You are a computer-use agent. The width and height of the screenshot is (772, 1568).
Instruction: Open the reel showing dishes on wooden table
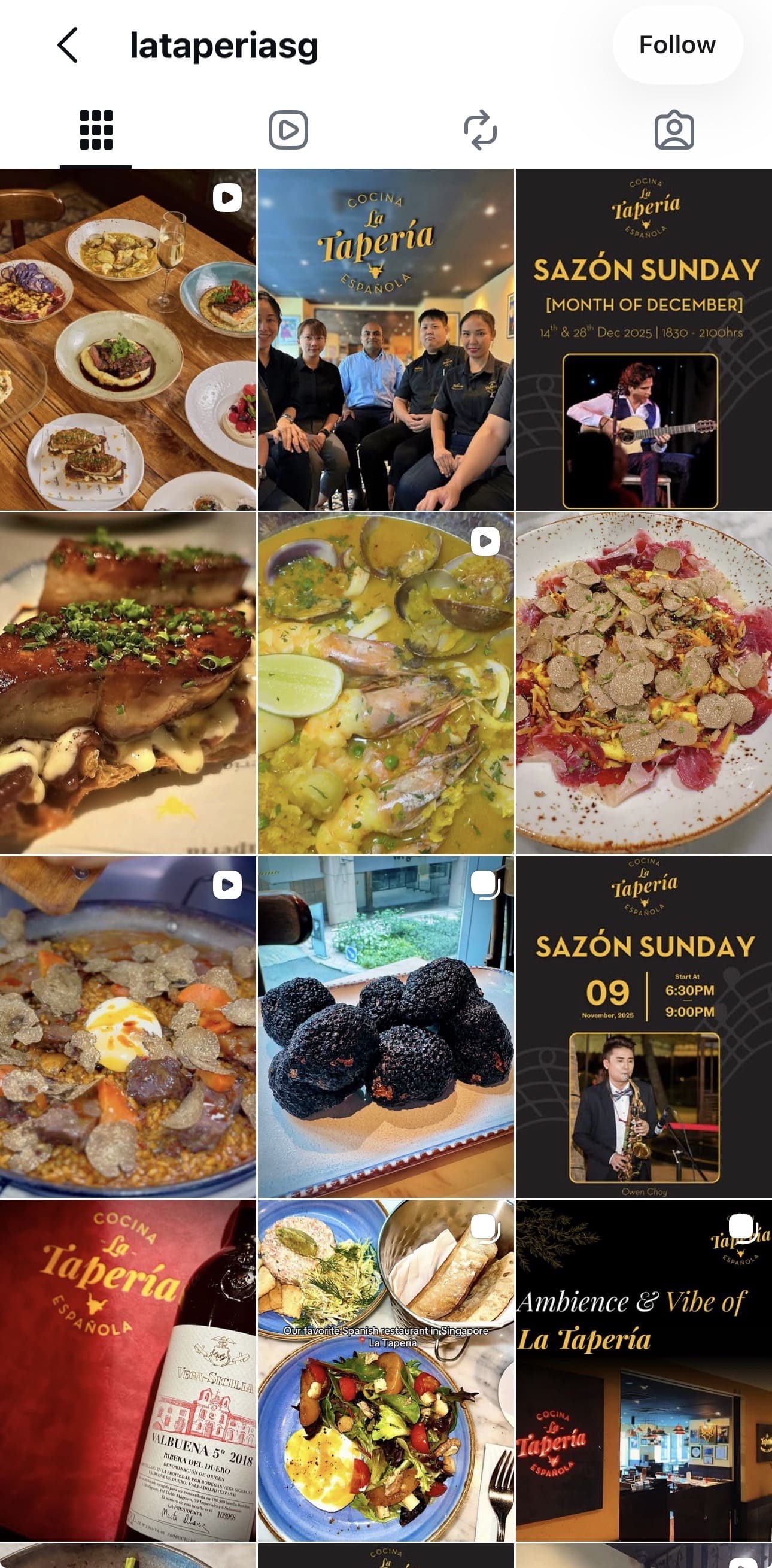pos(127,339)
